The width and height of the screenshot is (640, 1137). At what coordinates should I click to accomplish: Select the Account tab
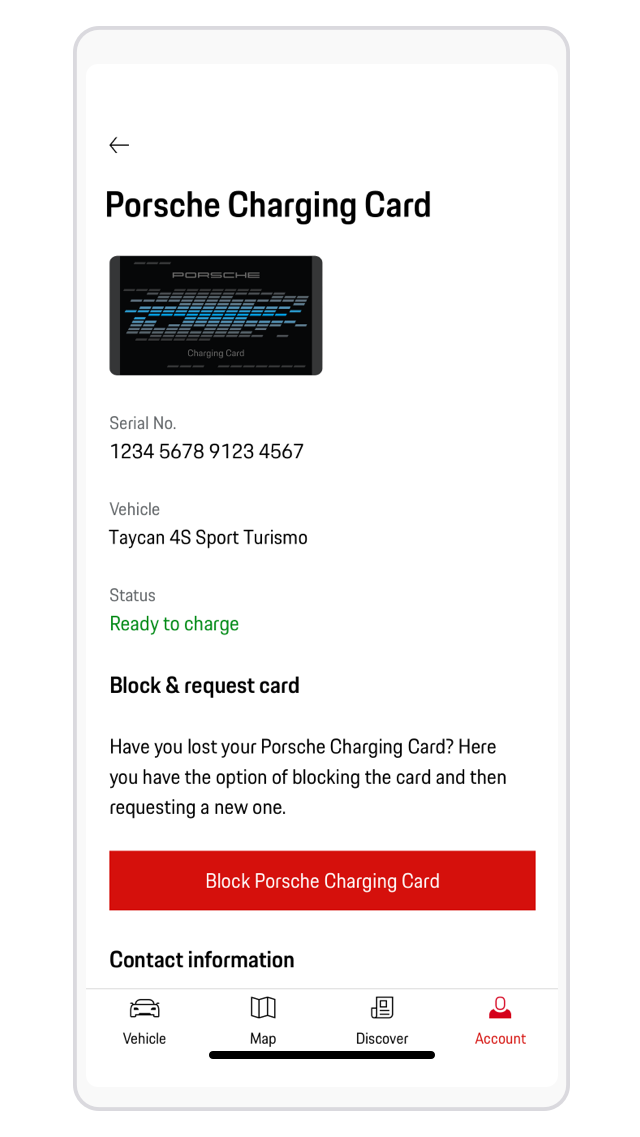click(x=500, y=1020)
